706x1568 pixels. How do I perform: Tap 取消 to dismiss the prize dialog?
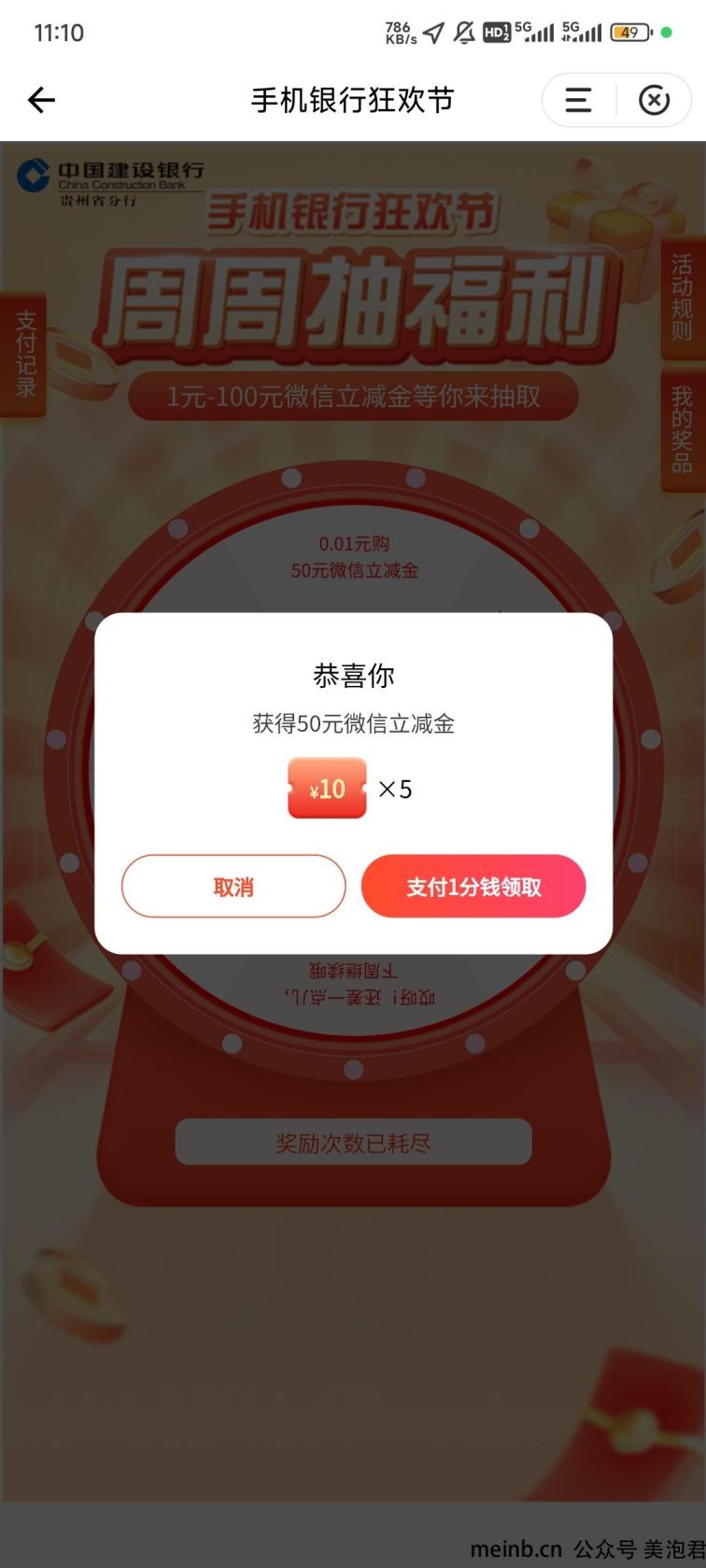233,887
